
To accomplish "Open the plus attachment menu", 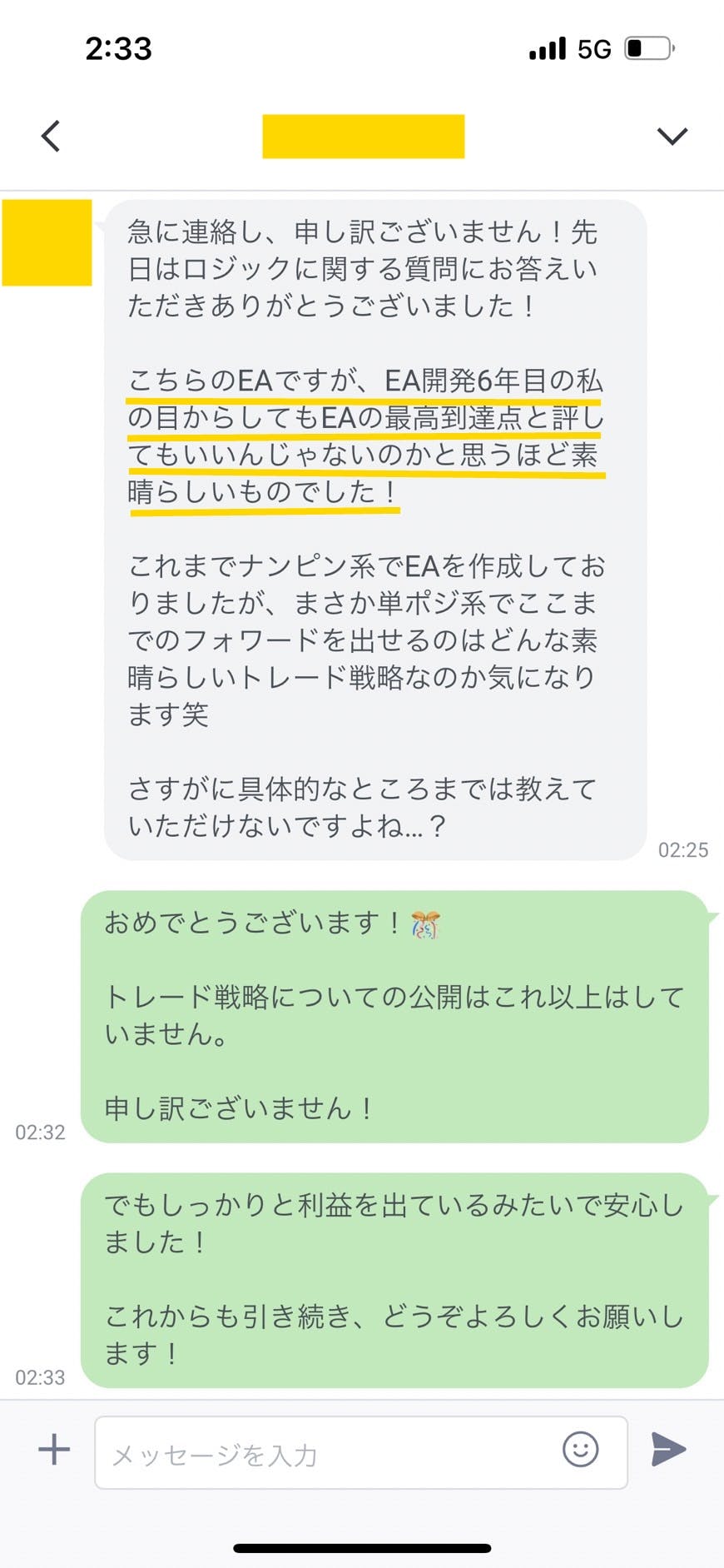I will [54, 1450].
